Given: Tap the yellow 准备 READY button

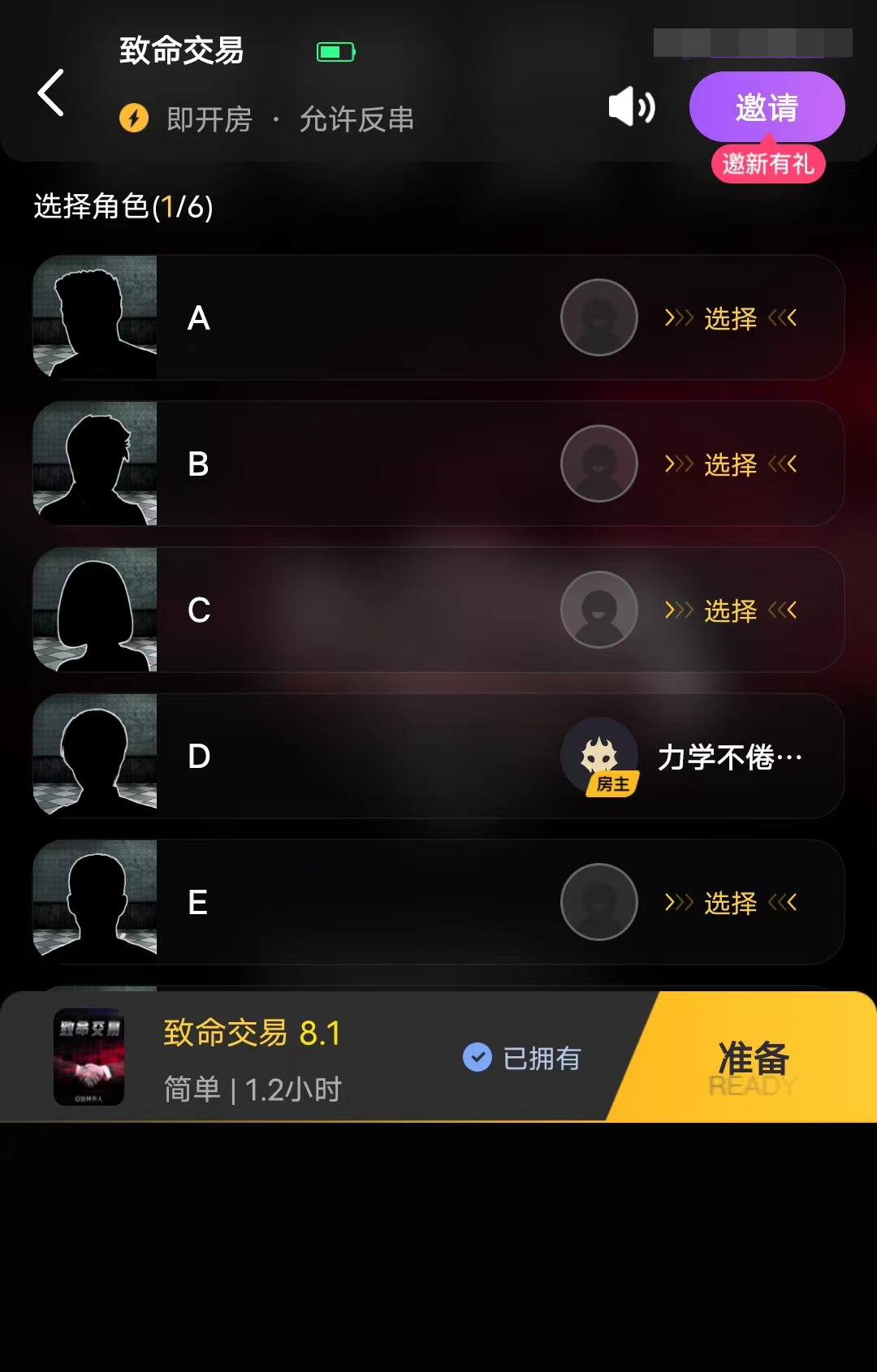Looking at the screenshot, I should pyautogui.click(x=754, y=1059).
